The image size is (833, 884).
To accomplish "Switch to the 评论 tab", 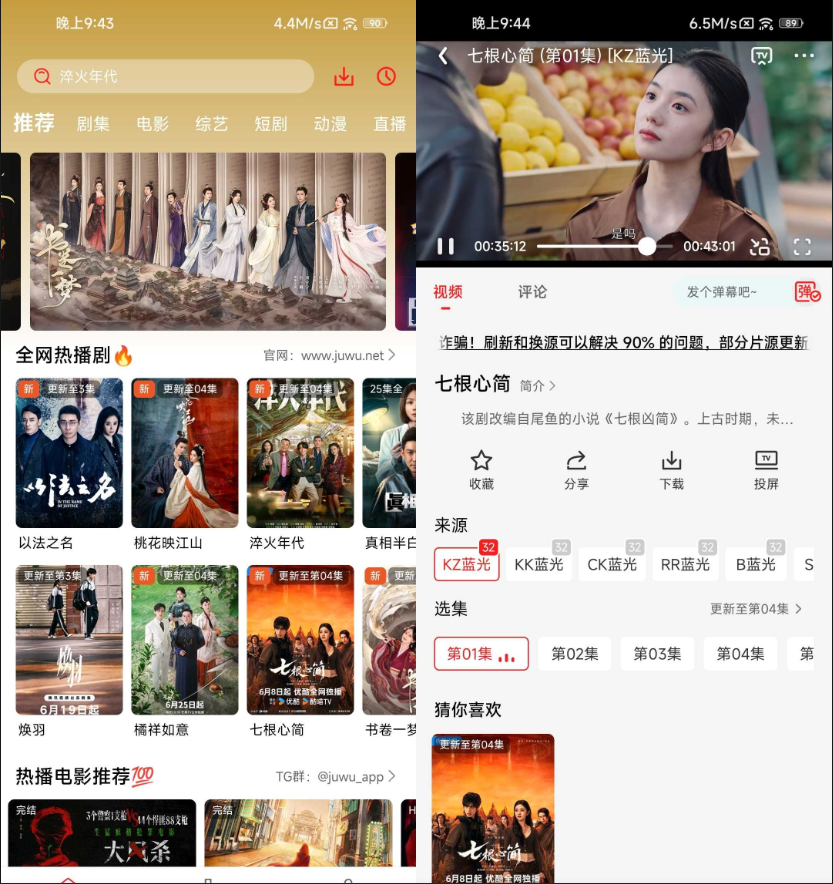I will click(x=532, y=292).
